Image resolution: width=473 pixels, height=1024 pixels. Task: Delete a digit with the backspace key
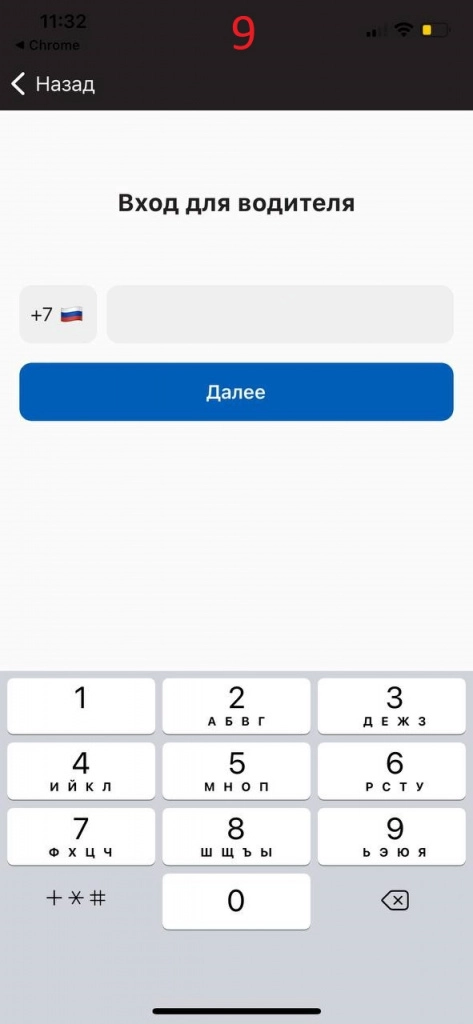click(x=395, y=901)
